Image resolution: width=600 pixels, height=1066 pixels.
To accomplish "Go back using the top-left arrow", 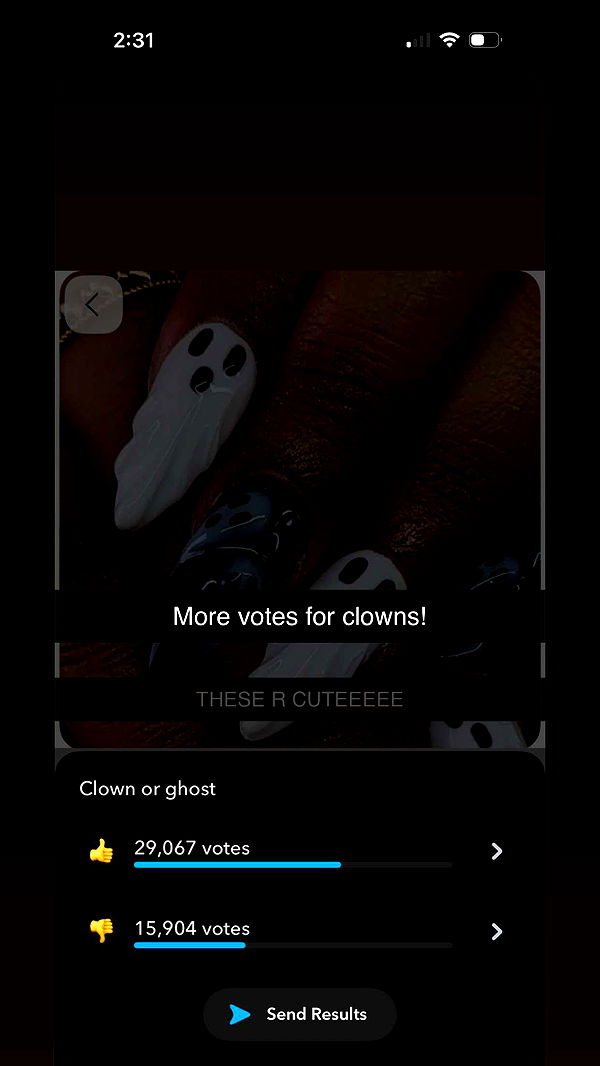I will 92,305.
